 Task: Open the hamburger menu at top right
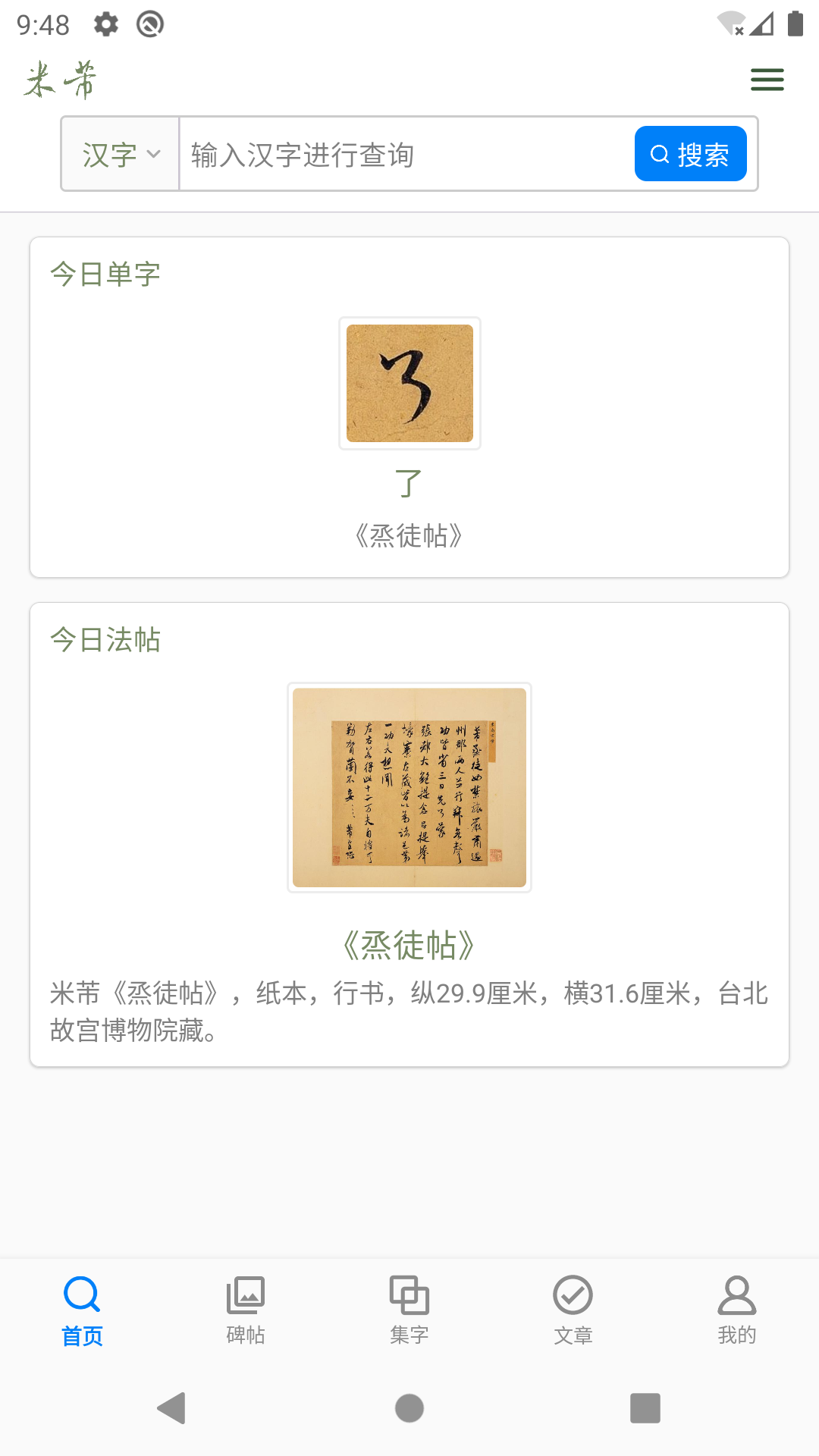click(x=767, y=79)
